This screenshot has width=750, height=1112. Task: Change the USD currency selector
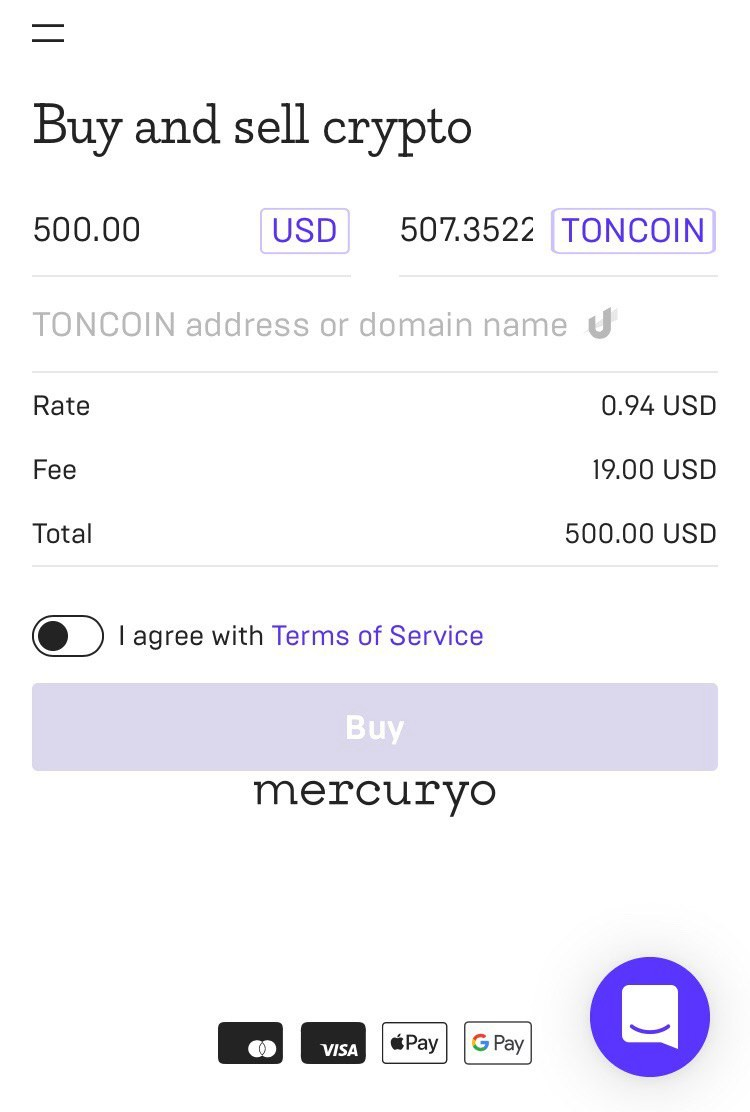305,231
